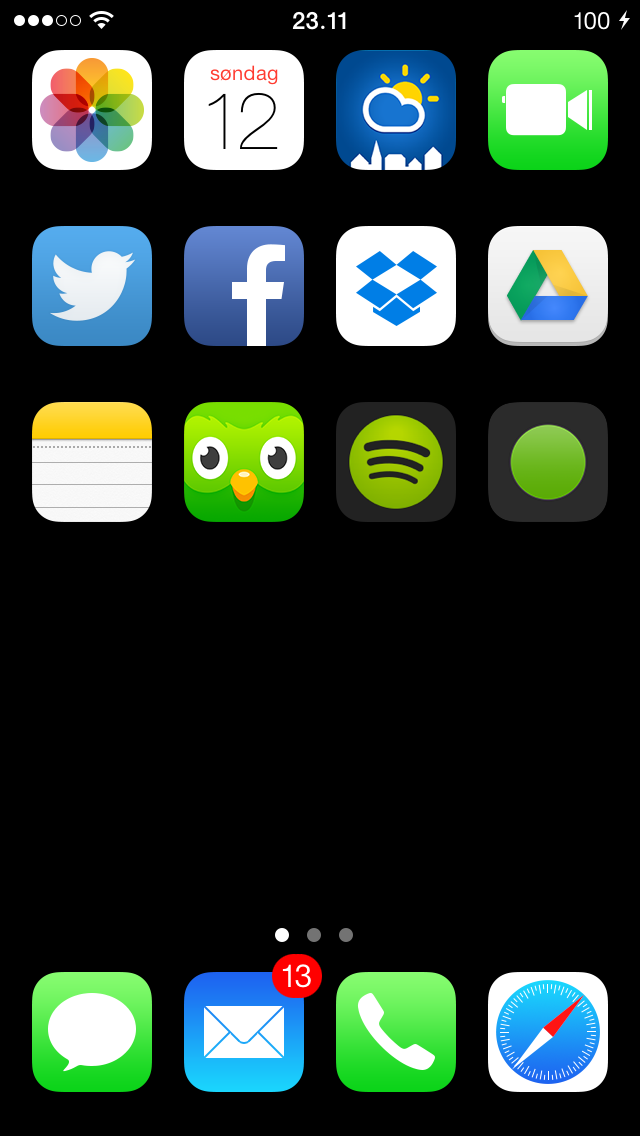Screen dimensions: 640x1136
Task: Open Messages from the dock
Action: click(x=92, y=1032)
